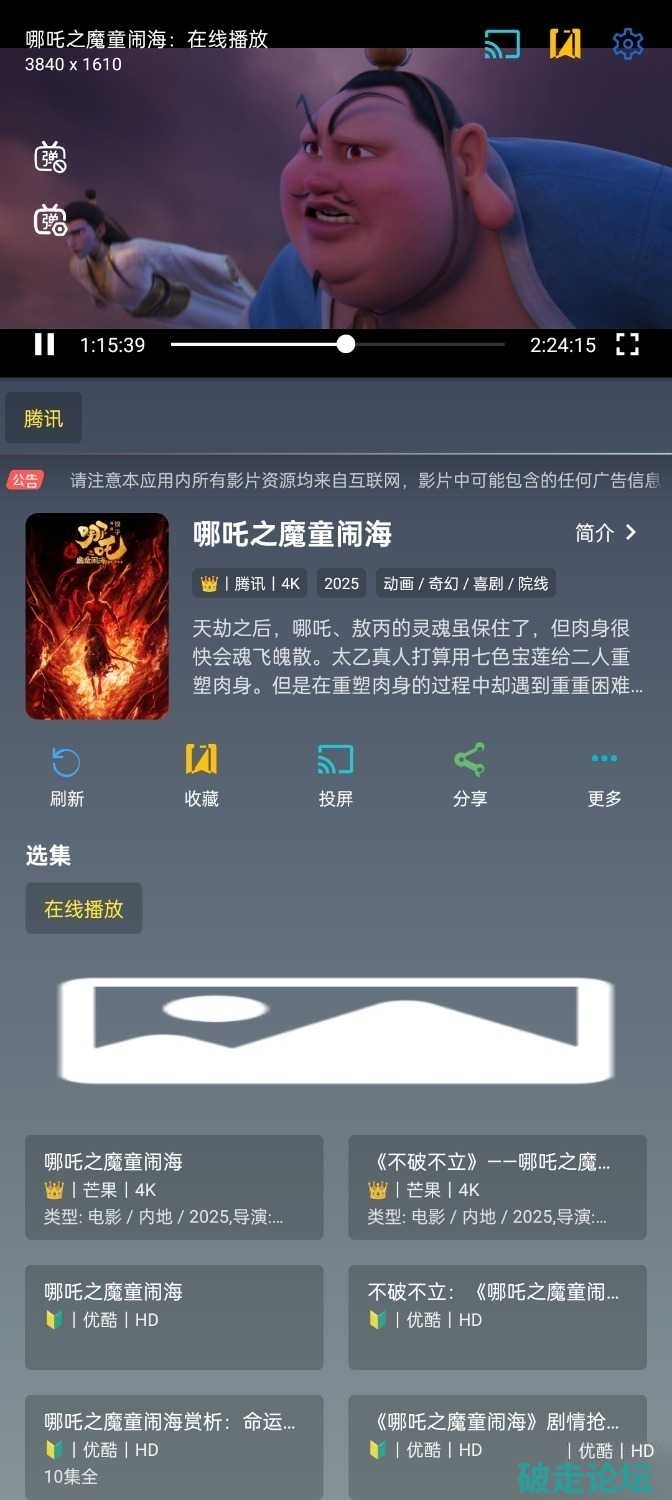Open the 简介 details chevron
The image size is (672, 1500).
click(x=606, y=533)
